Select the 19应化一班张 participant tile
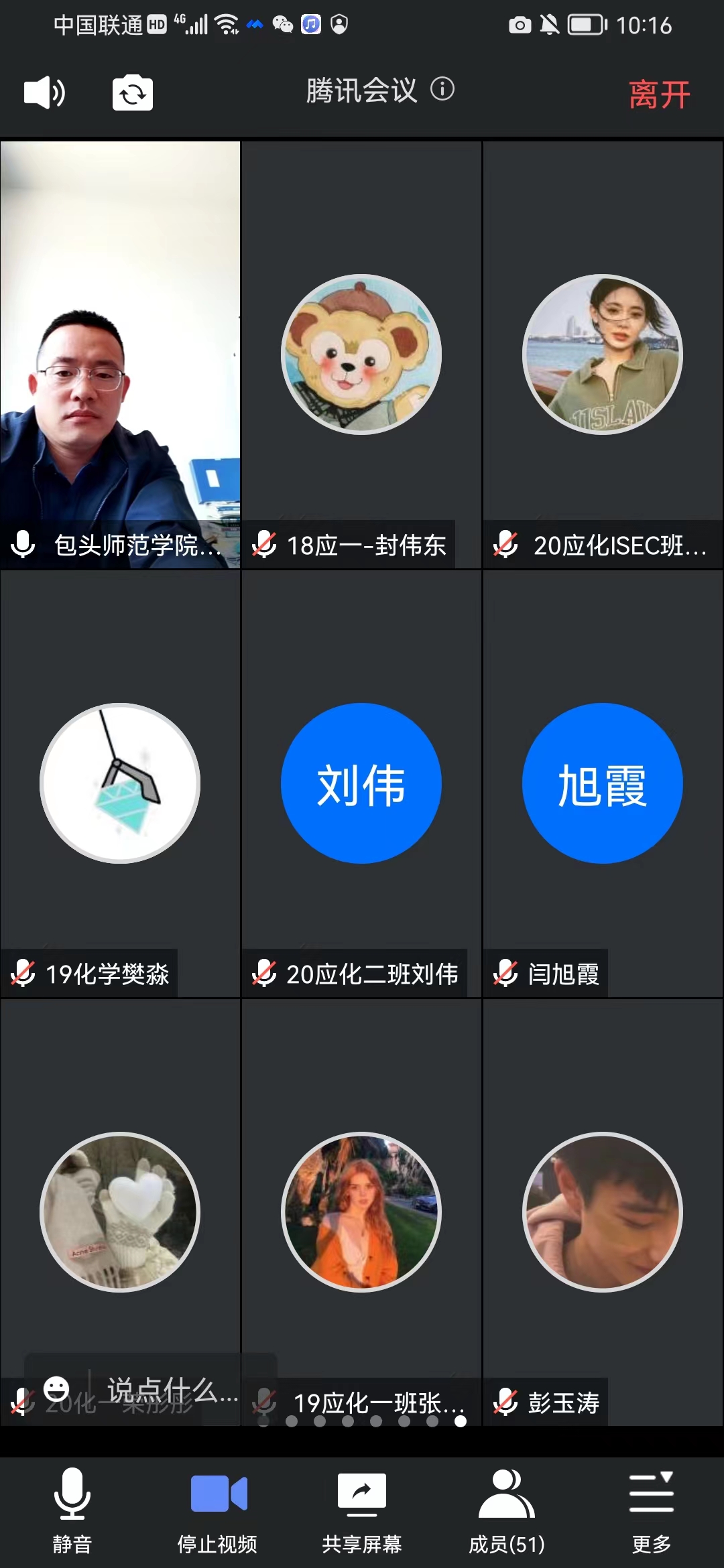 [361, 1213]
